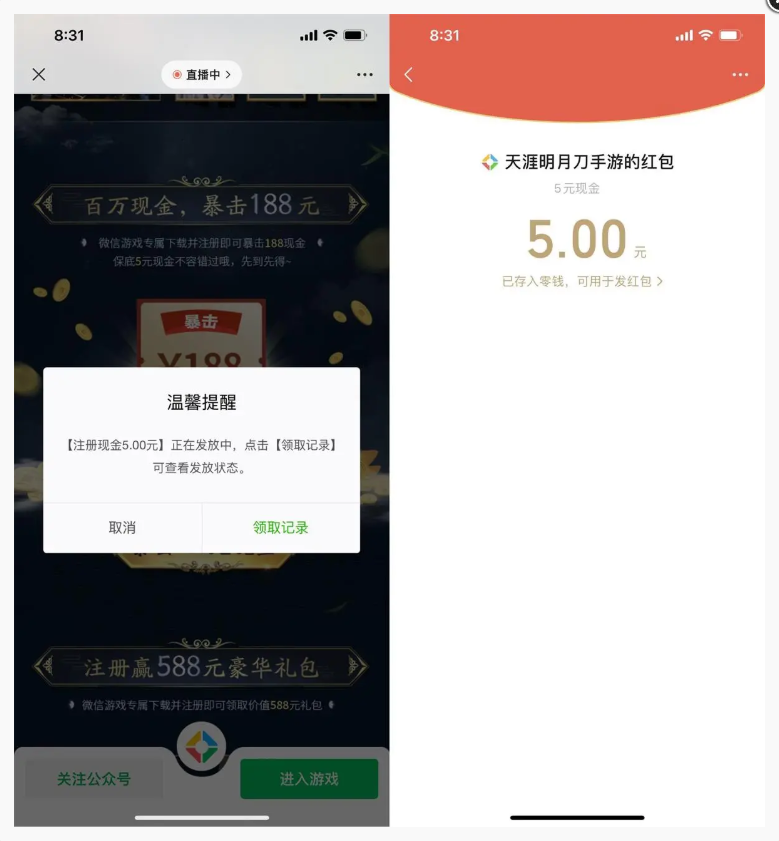Tap the 直播中 live-streaming badge
The image size is (779, 841).
click(x=200, y=75)
